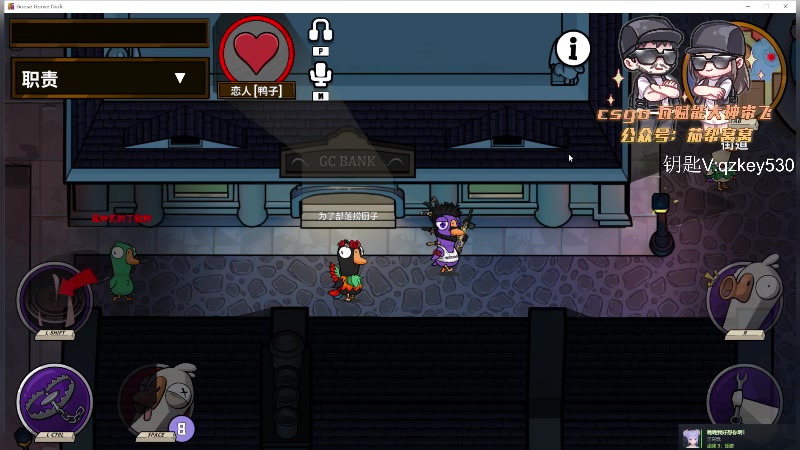This screenshot has width=800, height=450.
Task: Activate the L SHIFT vent ability
Action: tap(56, 296)
